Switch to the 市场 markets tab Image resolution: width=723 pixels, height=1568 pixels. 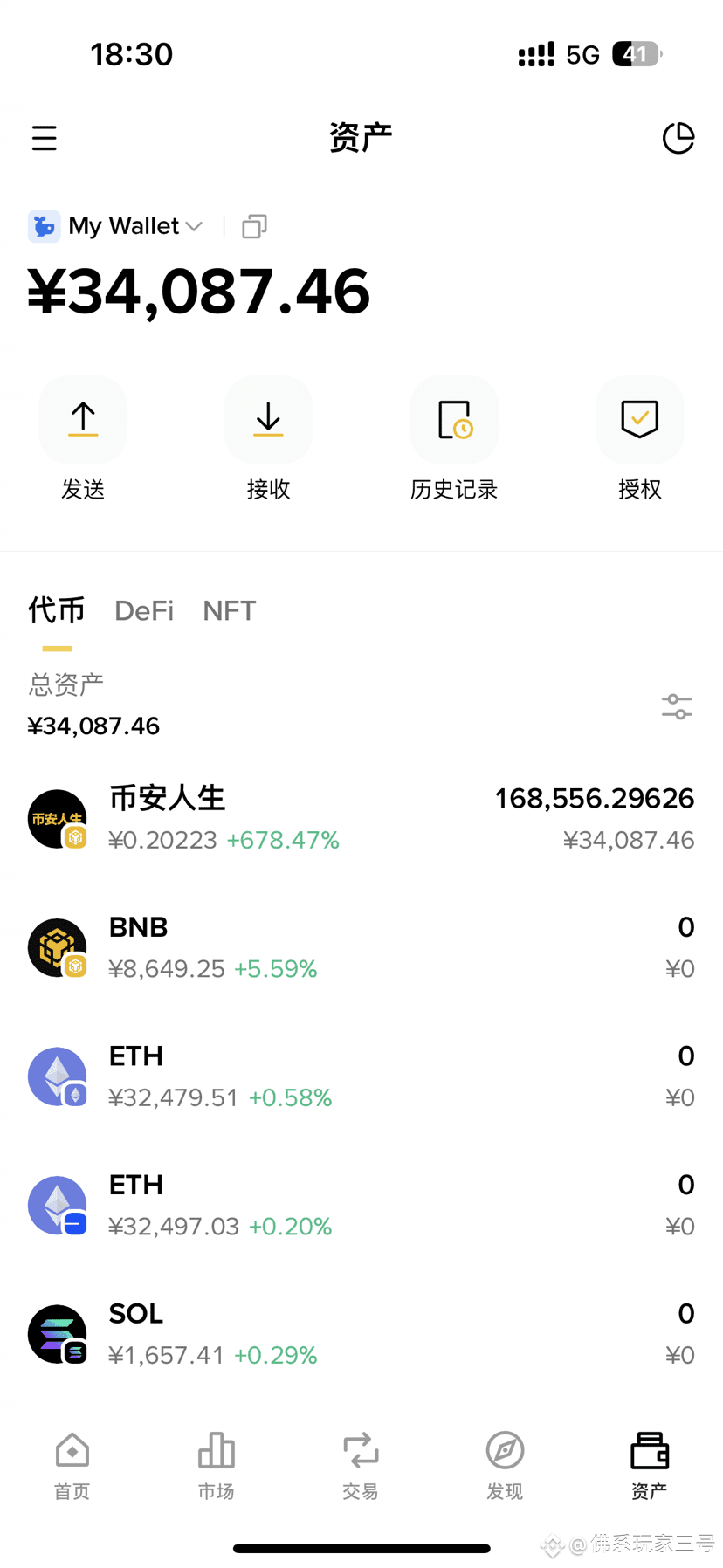tap(217, 1465)
